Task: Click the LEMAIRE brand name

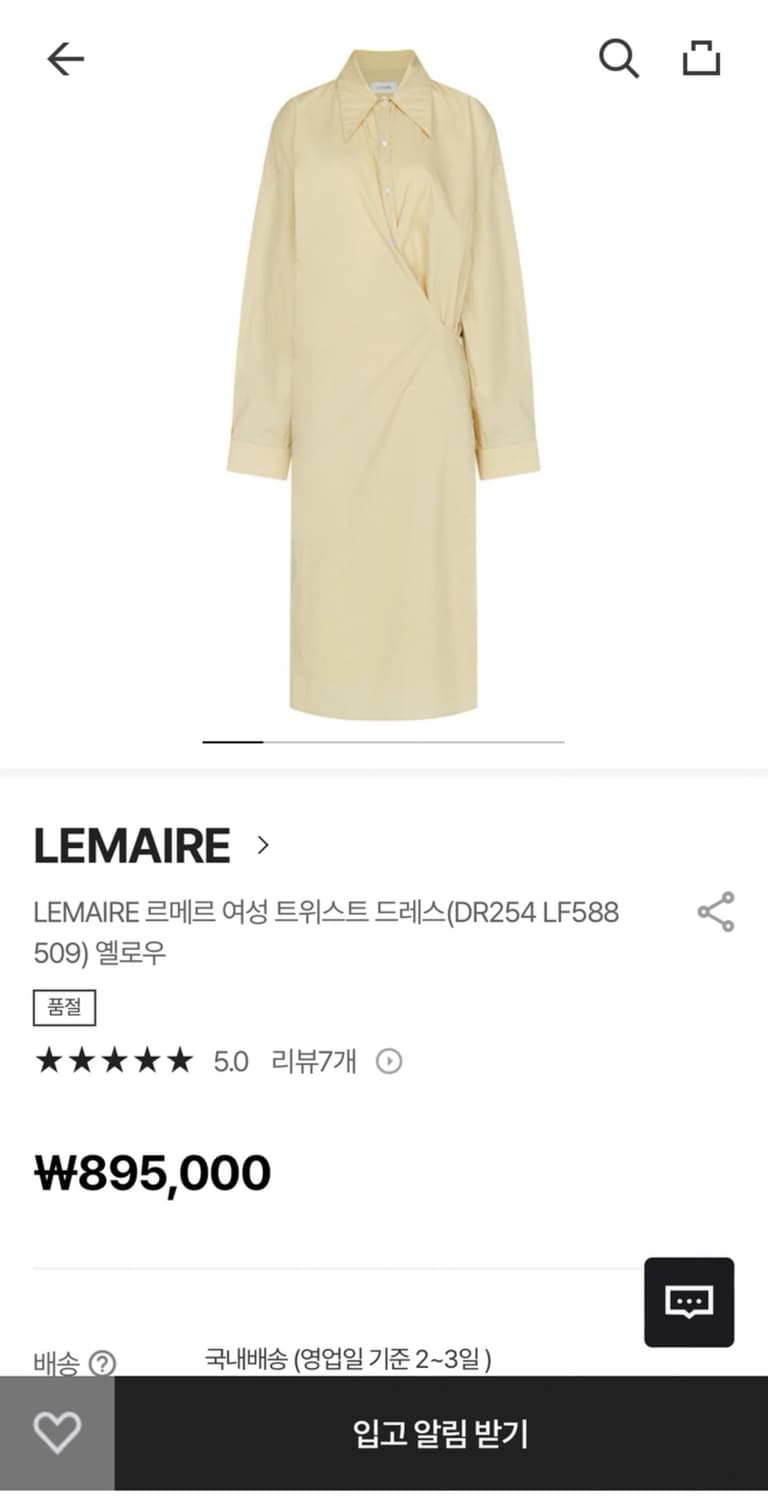Action: pyautogui.click(x=130, y=845)
